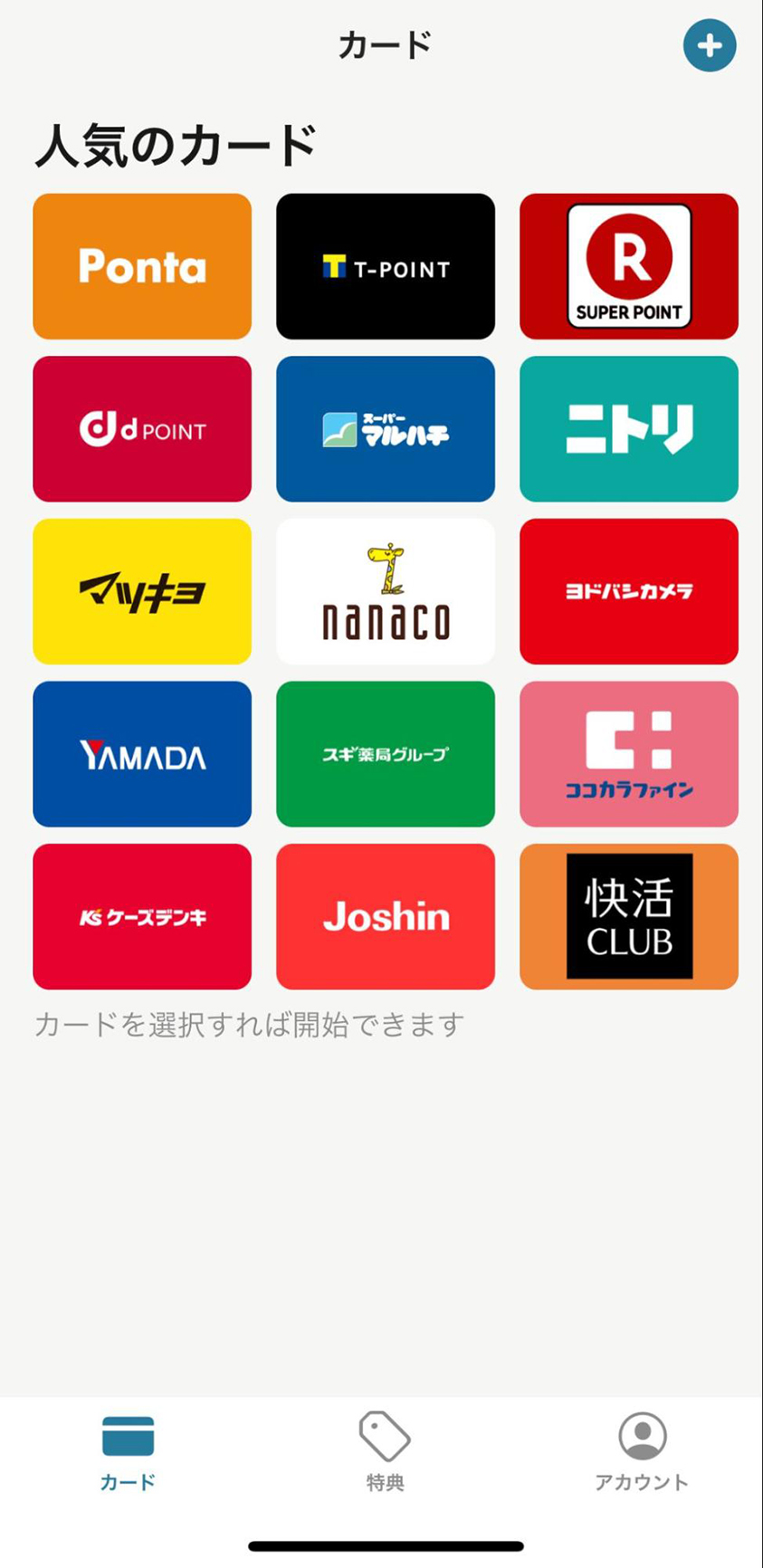Viewport: 763px width, 1568px height.
Task: Choose the ニトリ card
Action: point(629,429)
